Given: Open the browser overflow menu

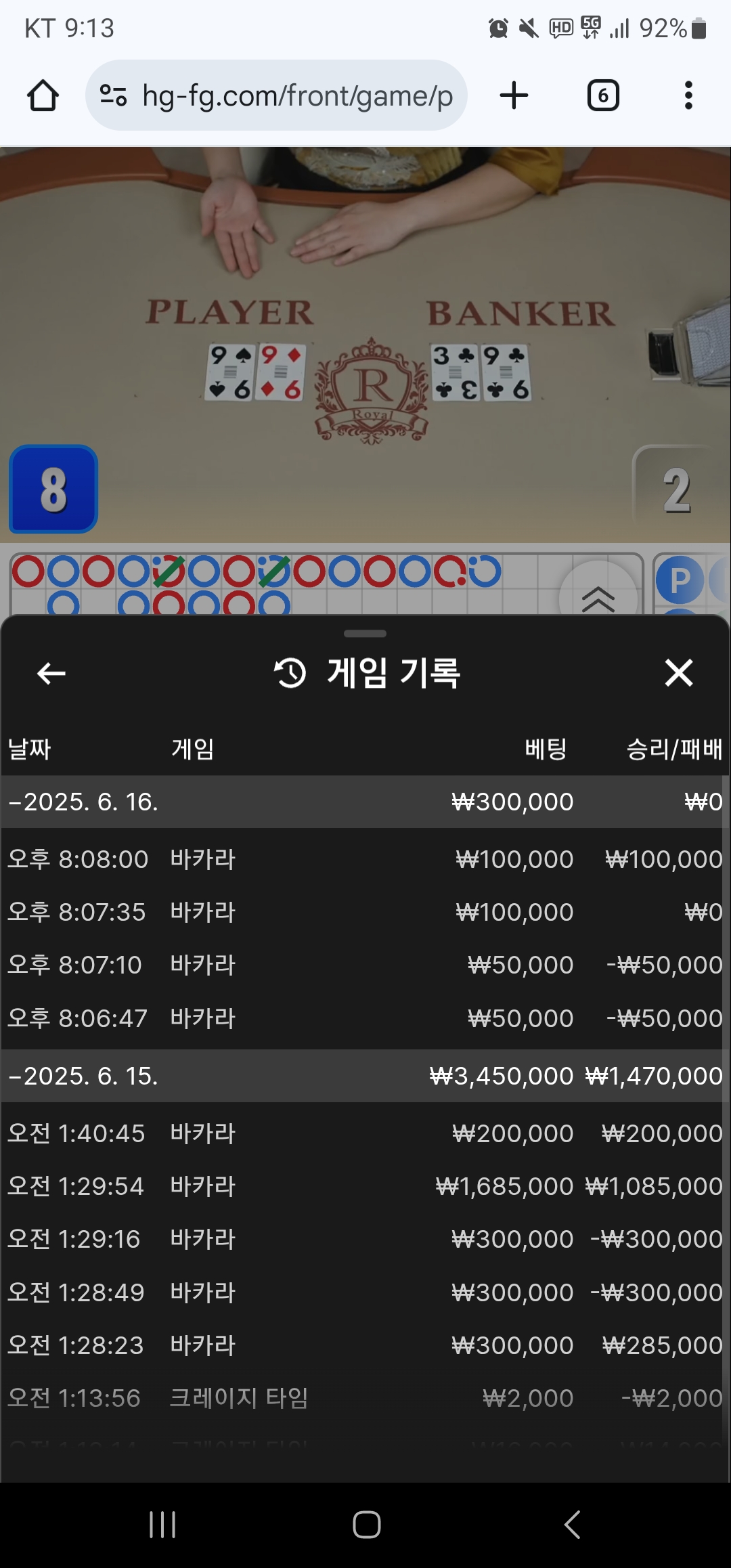Looking at the screenshot, I should pos(688,95).
